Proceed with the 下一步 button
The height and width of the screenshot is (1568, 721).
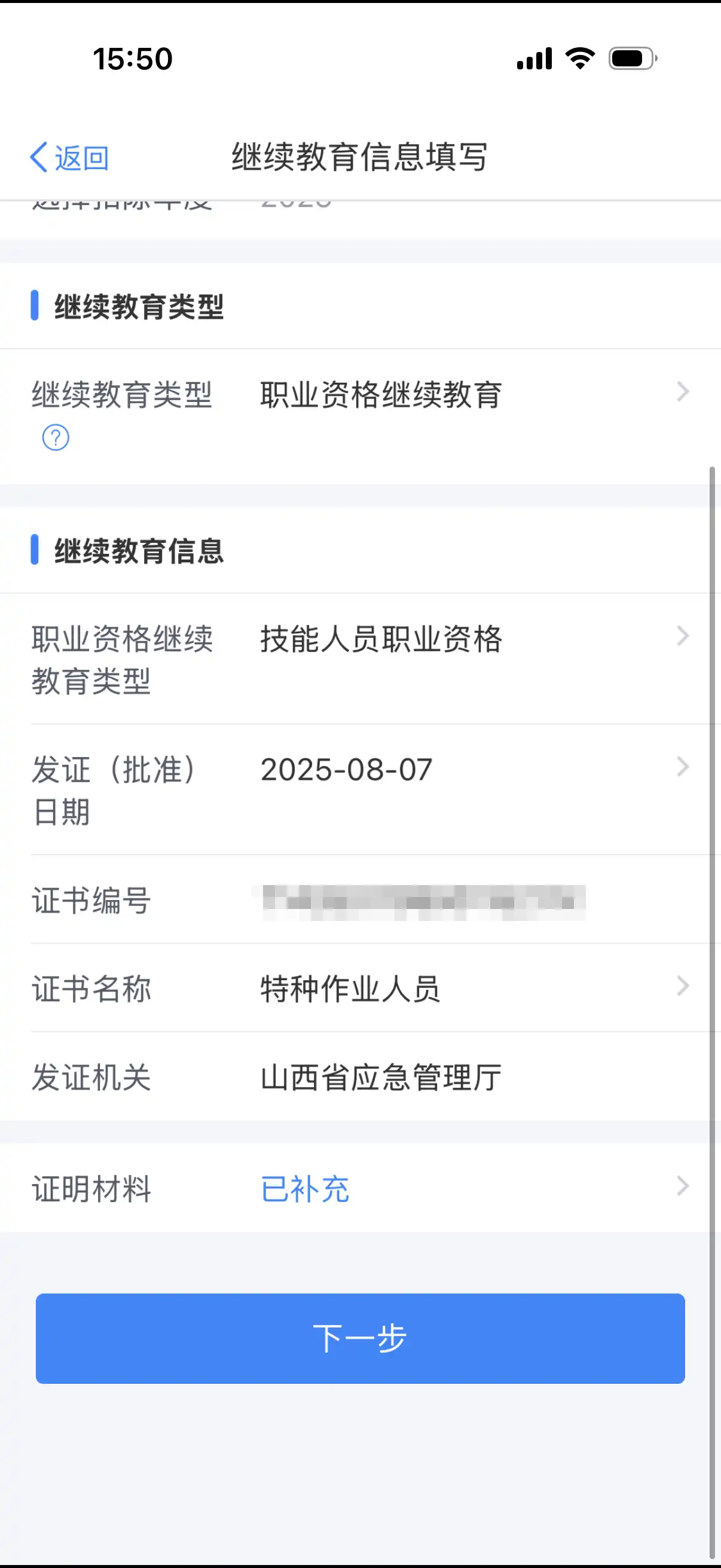click(x=360, y=1338)
